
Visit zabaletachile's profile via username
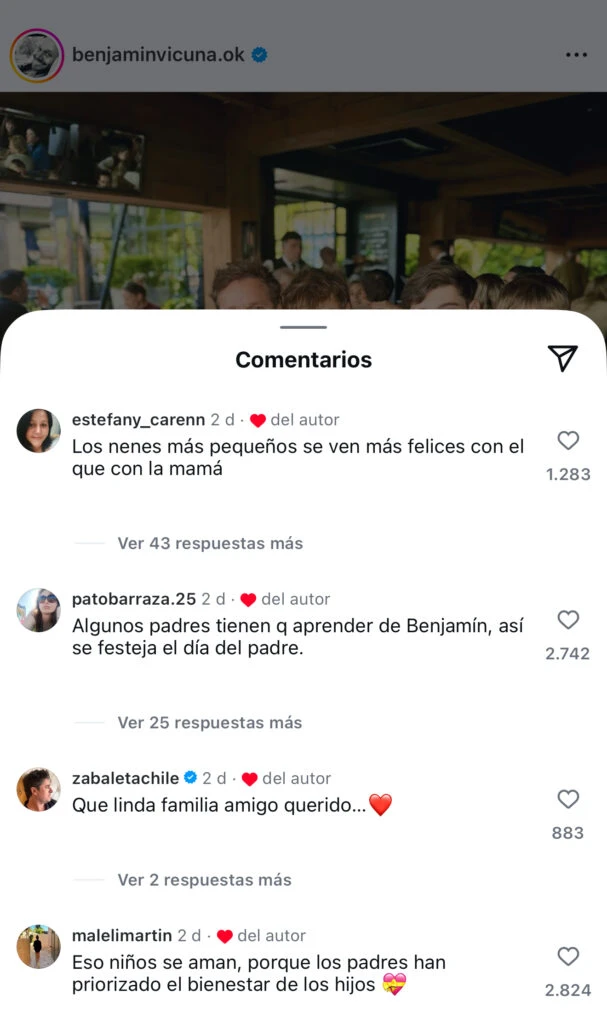(x=125, y=778)
